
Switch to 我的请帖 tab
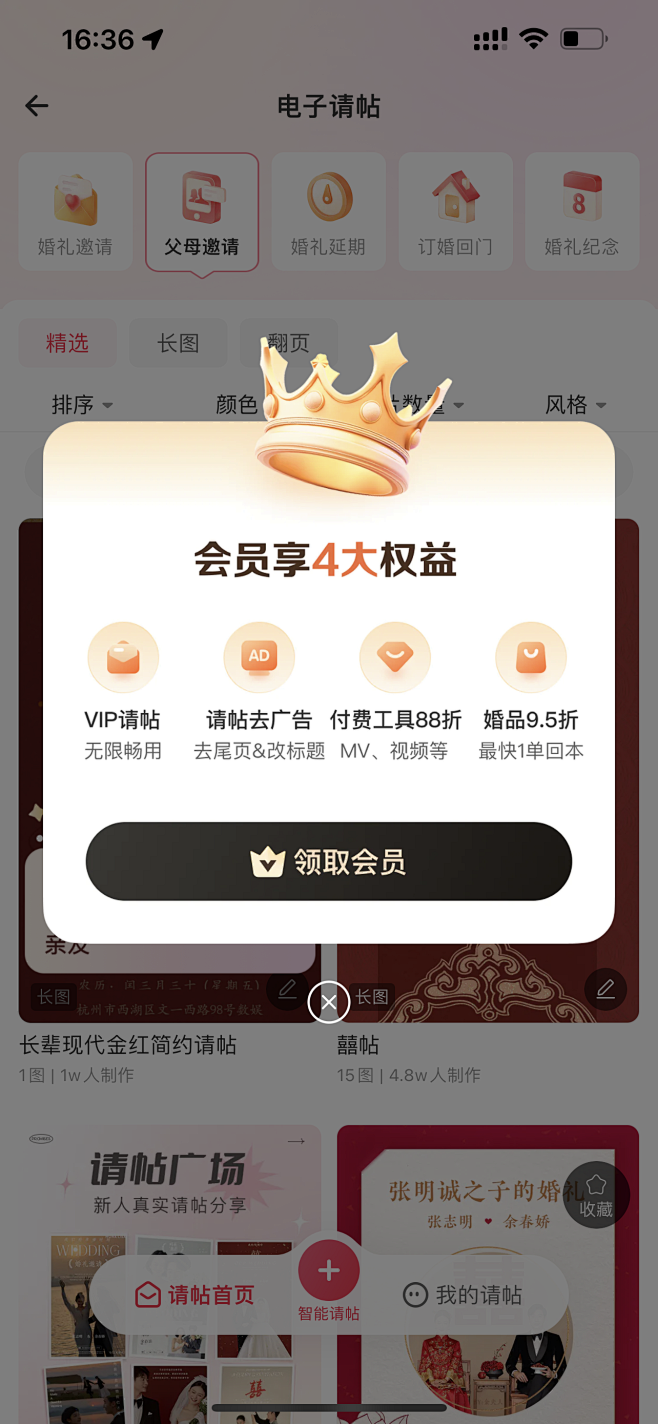[x=462, y=1295]
